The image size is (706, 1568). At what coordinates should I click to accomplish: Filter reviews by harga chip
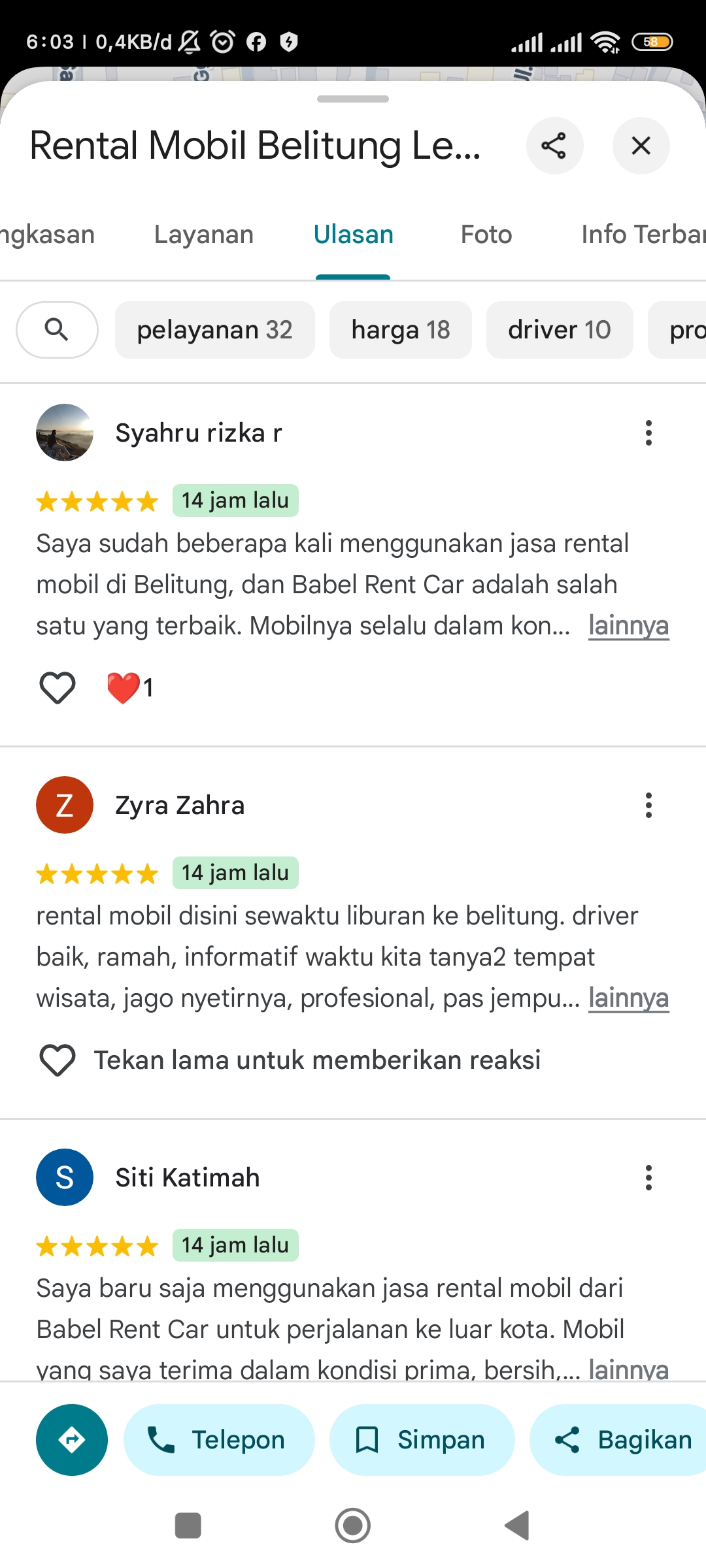point(401,330)
